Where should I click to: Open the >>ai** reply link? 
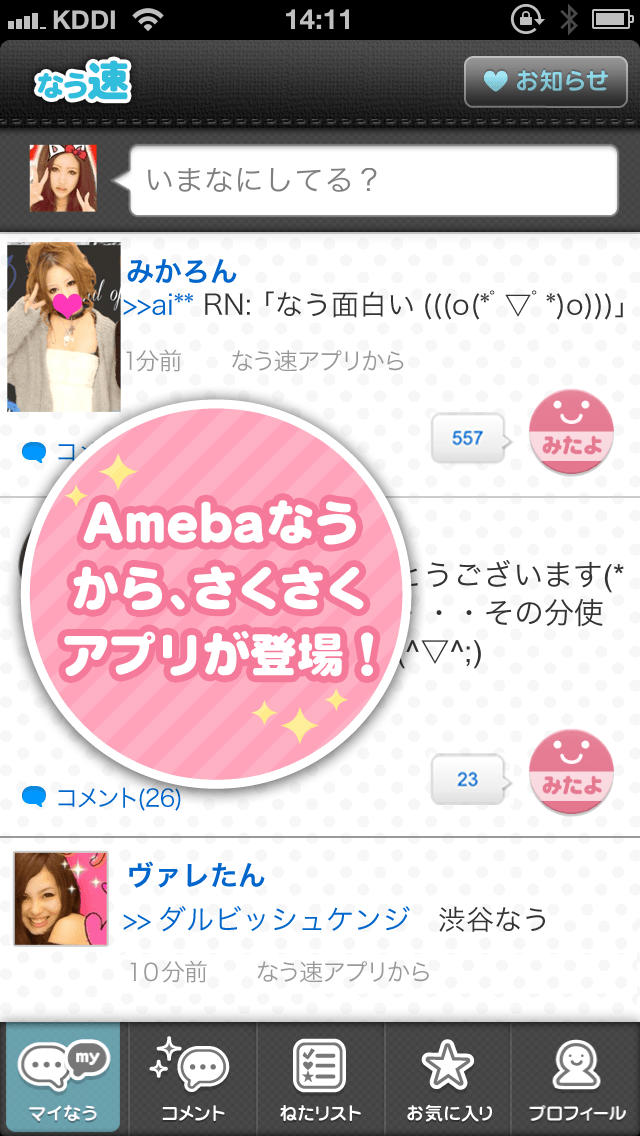tap(158, 307)
